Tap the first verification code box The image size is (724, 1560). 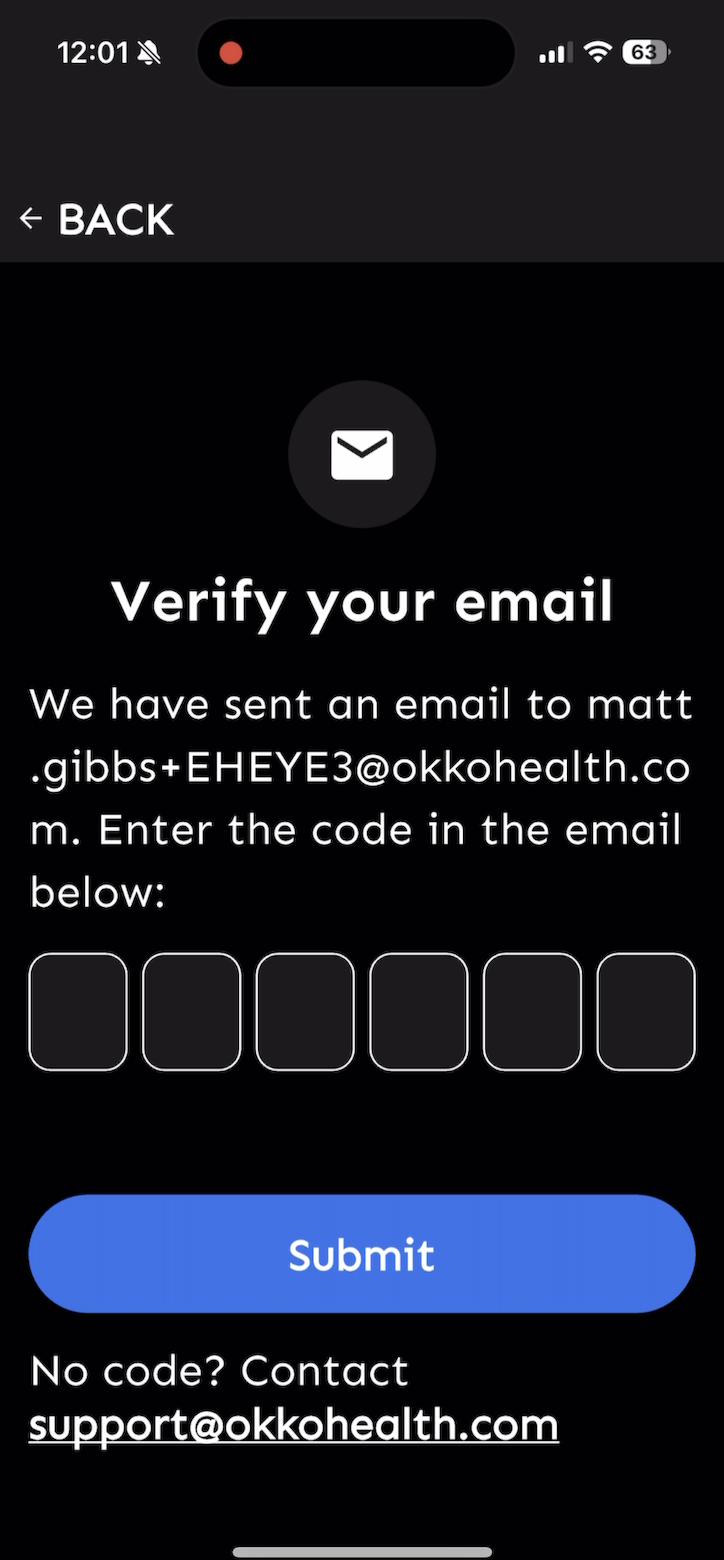click(78, 1011)
